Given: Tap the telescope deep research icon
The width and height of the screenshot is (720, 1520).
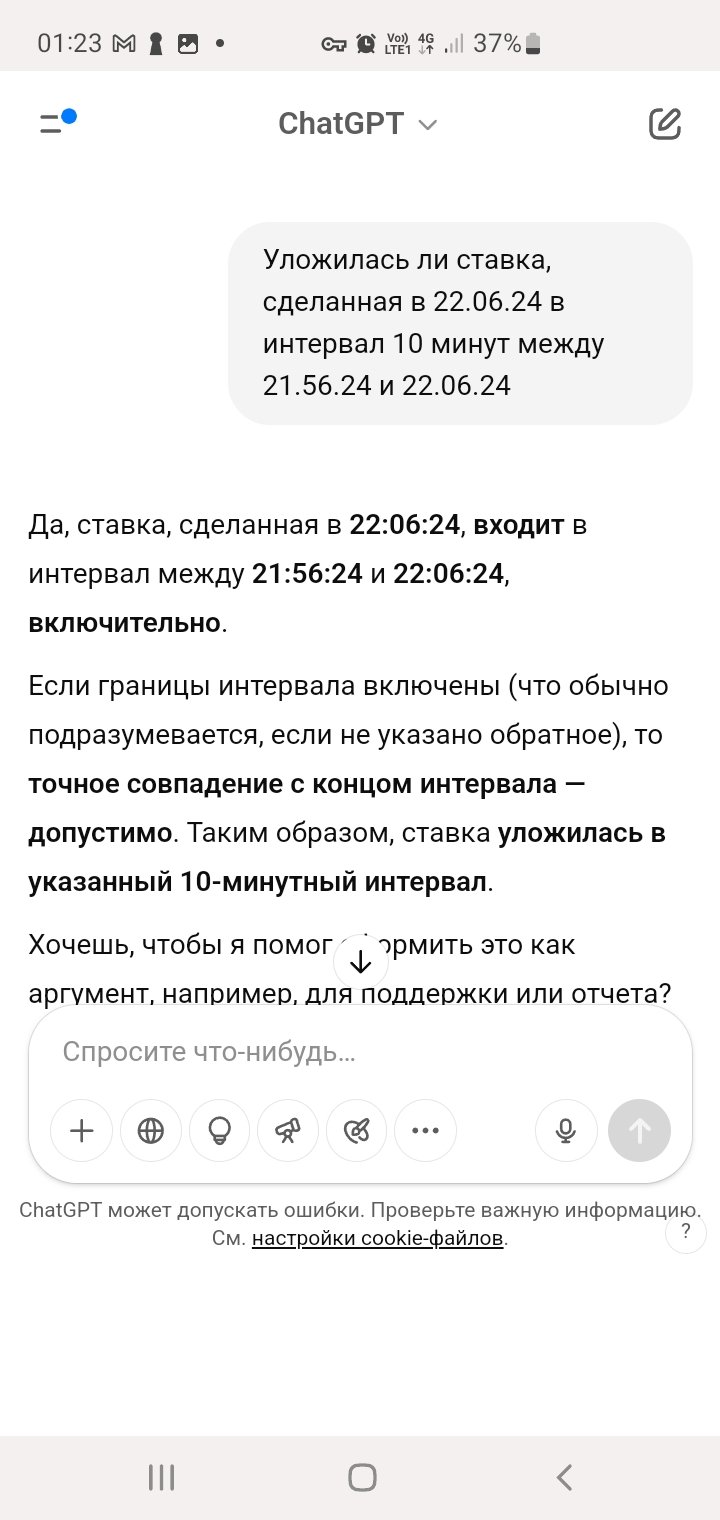Looking at the screenshot, I should (288, 1131).
